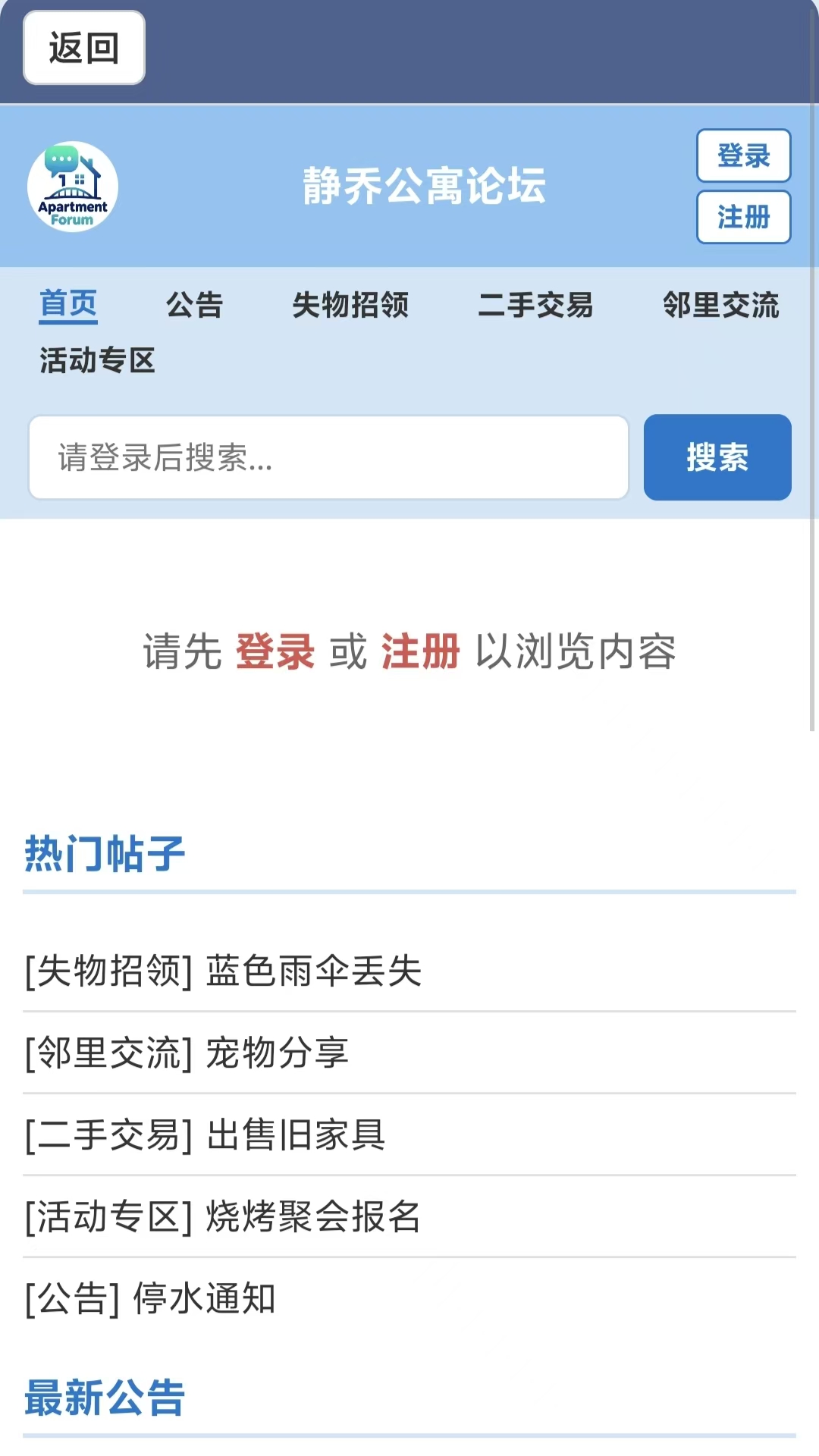
Task: Focus the 请登录后搜索 search field
Action: point(328,457)
